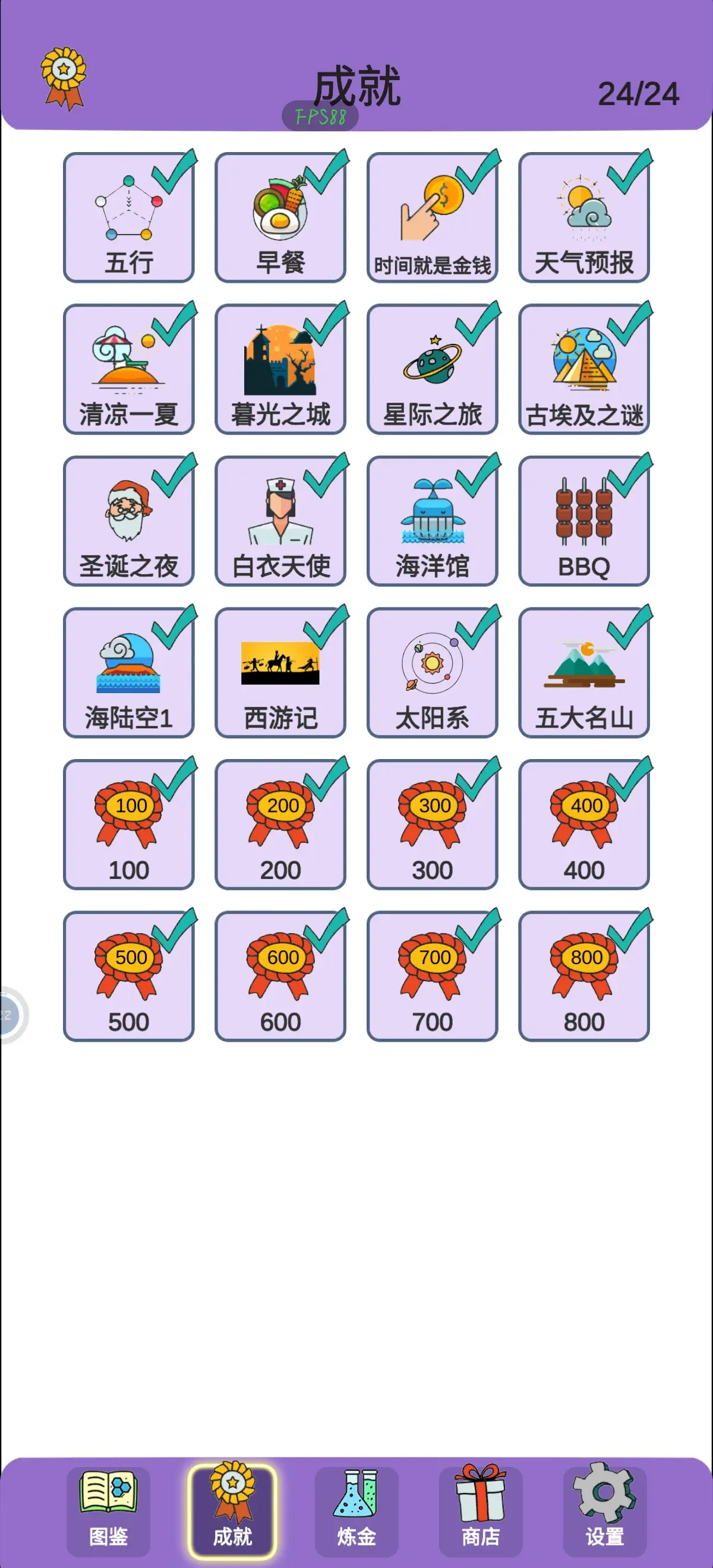Screen dimensions: 713x1568
Task: Open the 五行 achievement tile
Action: 128,218
